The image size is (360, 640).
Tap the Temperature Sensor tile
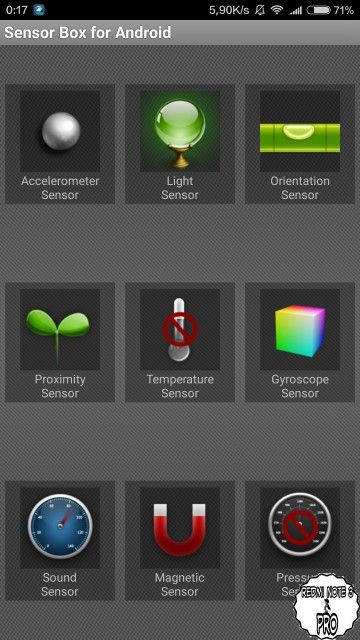coord(180,342)
